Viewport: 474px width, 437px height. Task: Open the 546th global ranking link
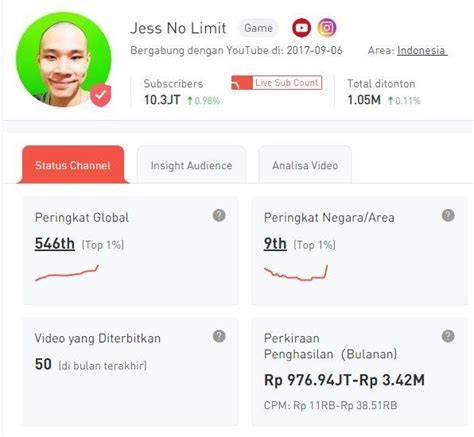[x=55, y=244]
